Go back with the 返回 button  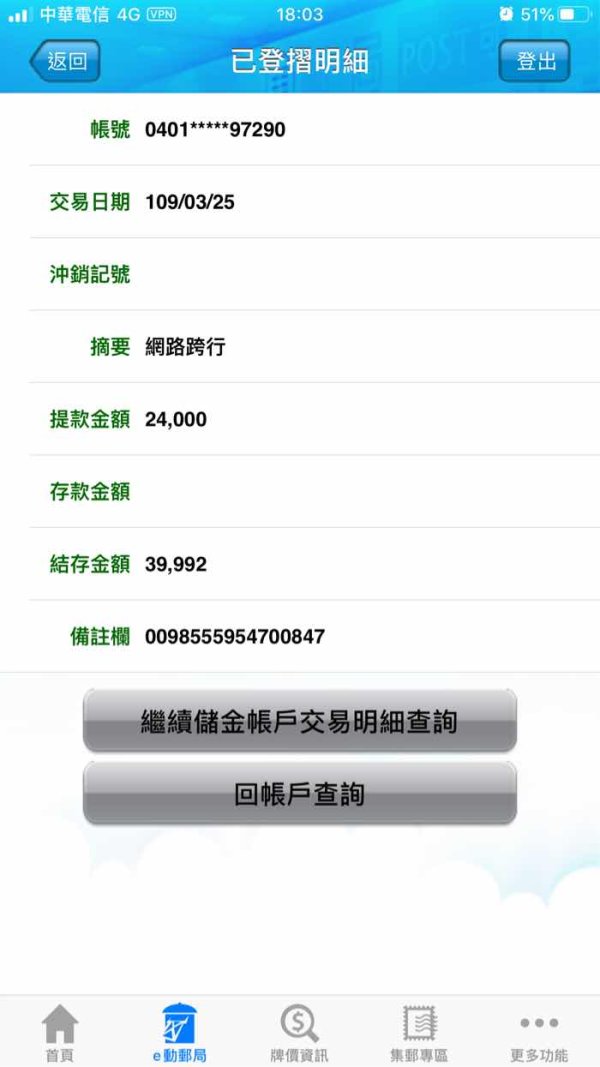coord(65,61)
